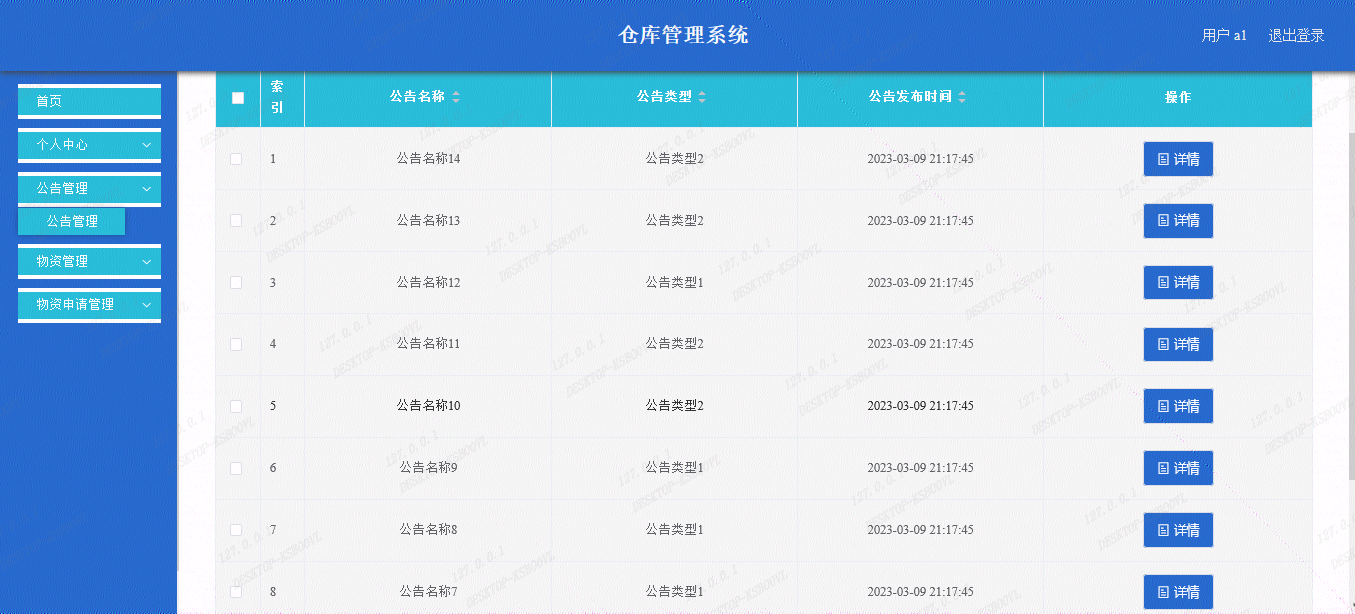Screen dimensions: 1355x614
Task: Sort the table by 公告名称
Action: pos(456,97)
